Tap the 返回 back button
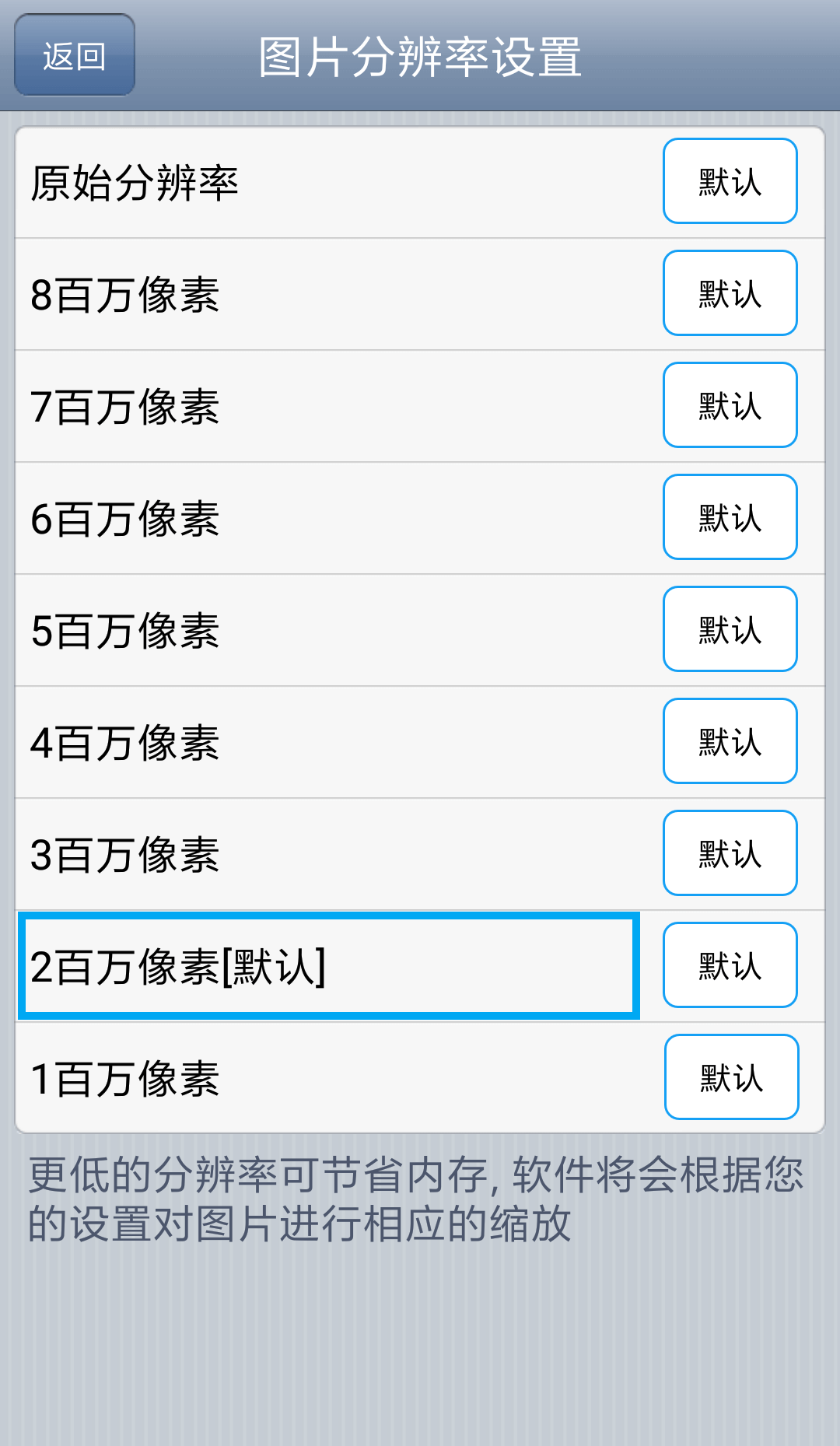 click(75, 55)
